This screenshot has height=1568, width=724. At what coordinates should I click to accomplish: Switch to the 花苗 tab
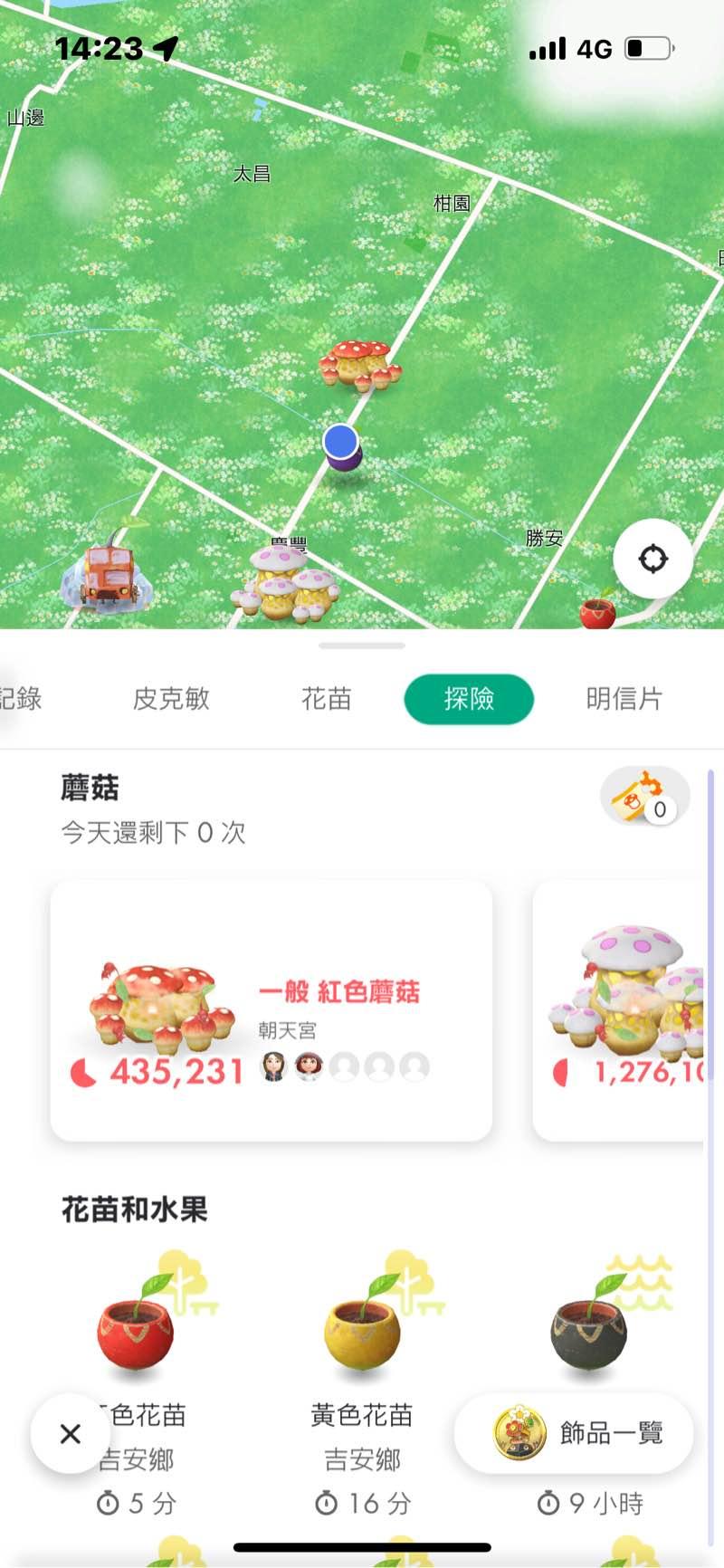[326, 699]
